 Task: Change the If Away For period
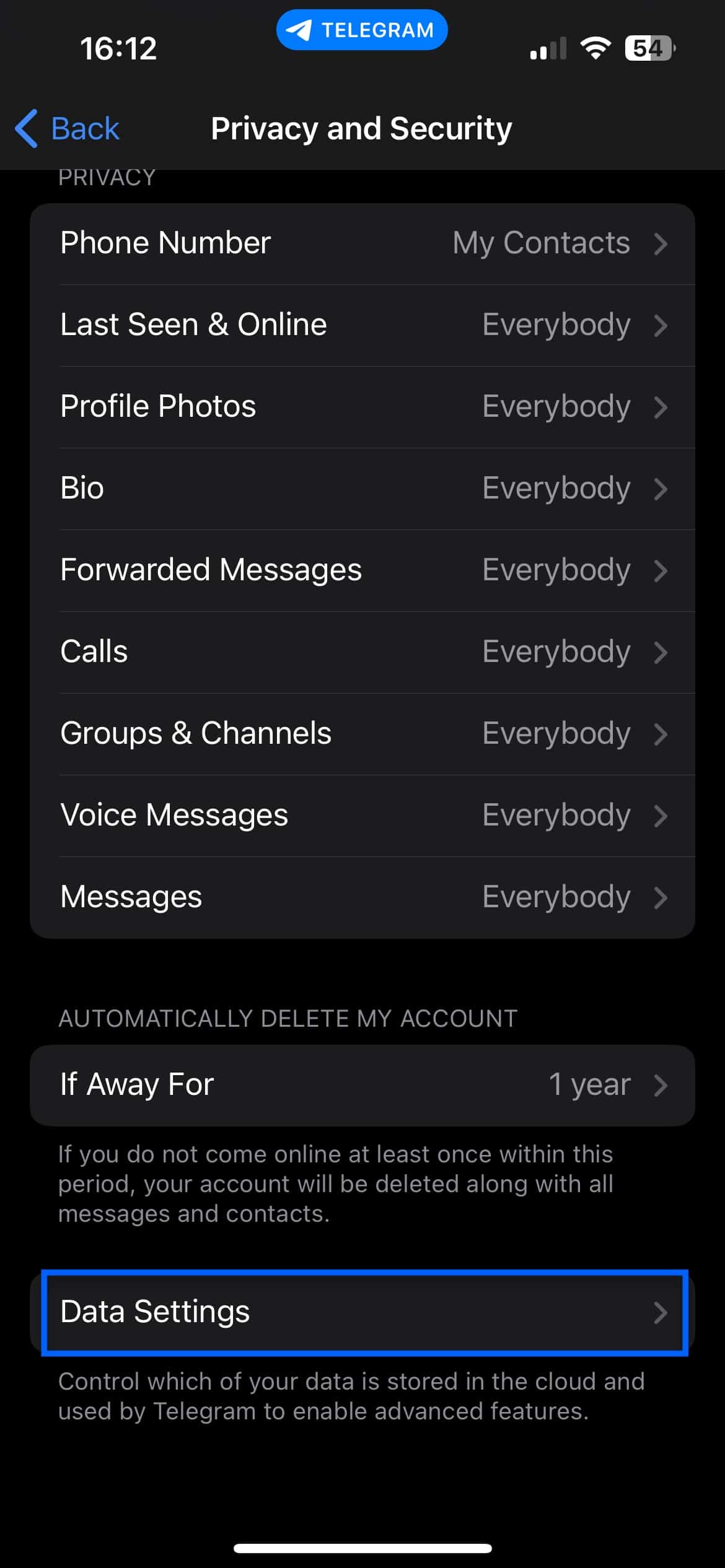[362, 1085]
